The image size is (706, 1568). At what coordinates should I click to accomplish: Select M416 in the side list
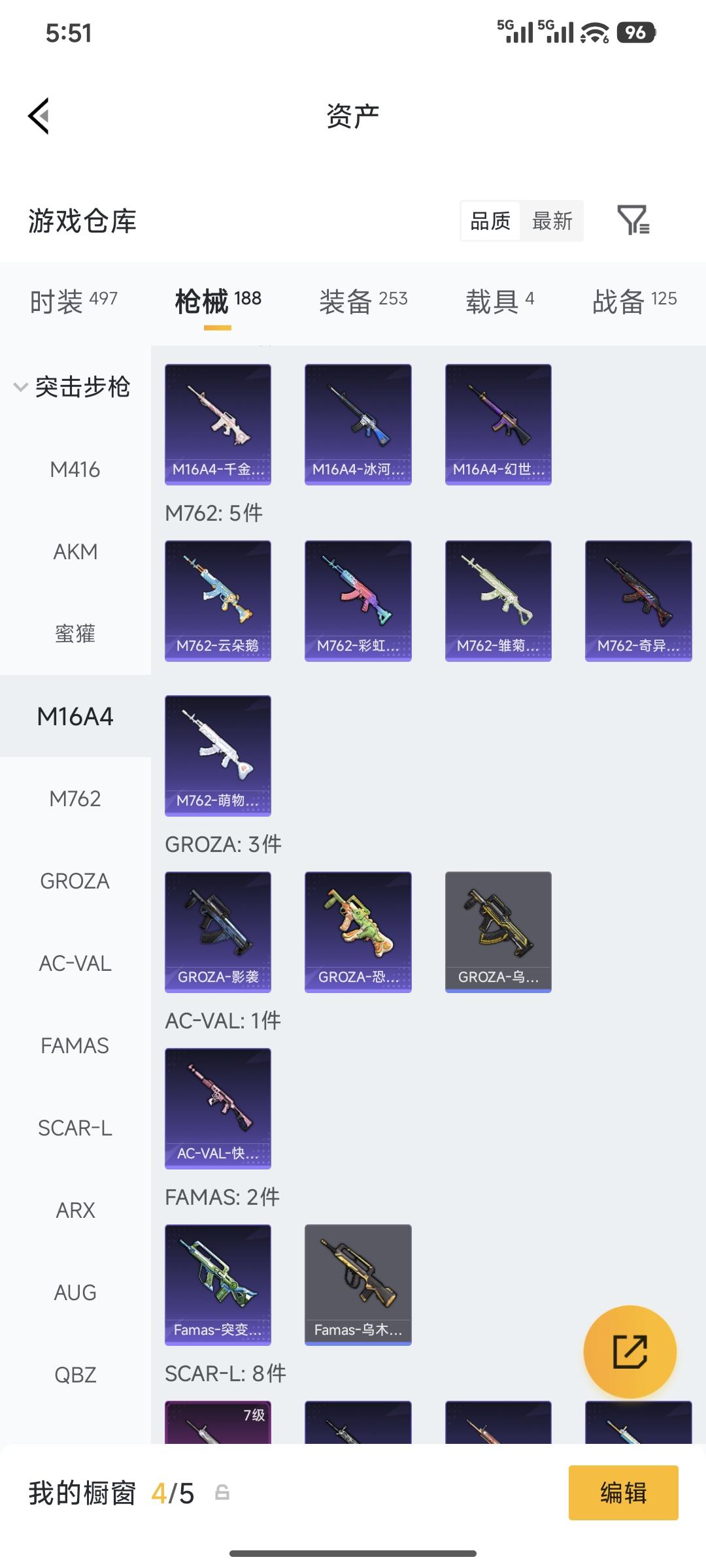click(75, 469)
